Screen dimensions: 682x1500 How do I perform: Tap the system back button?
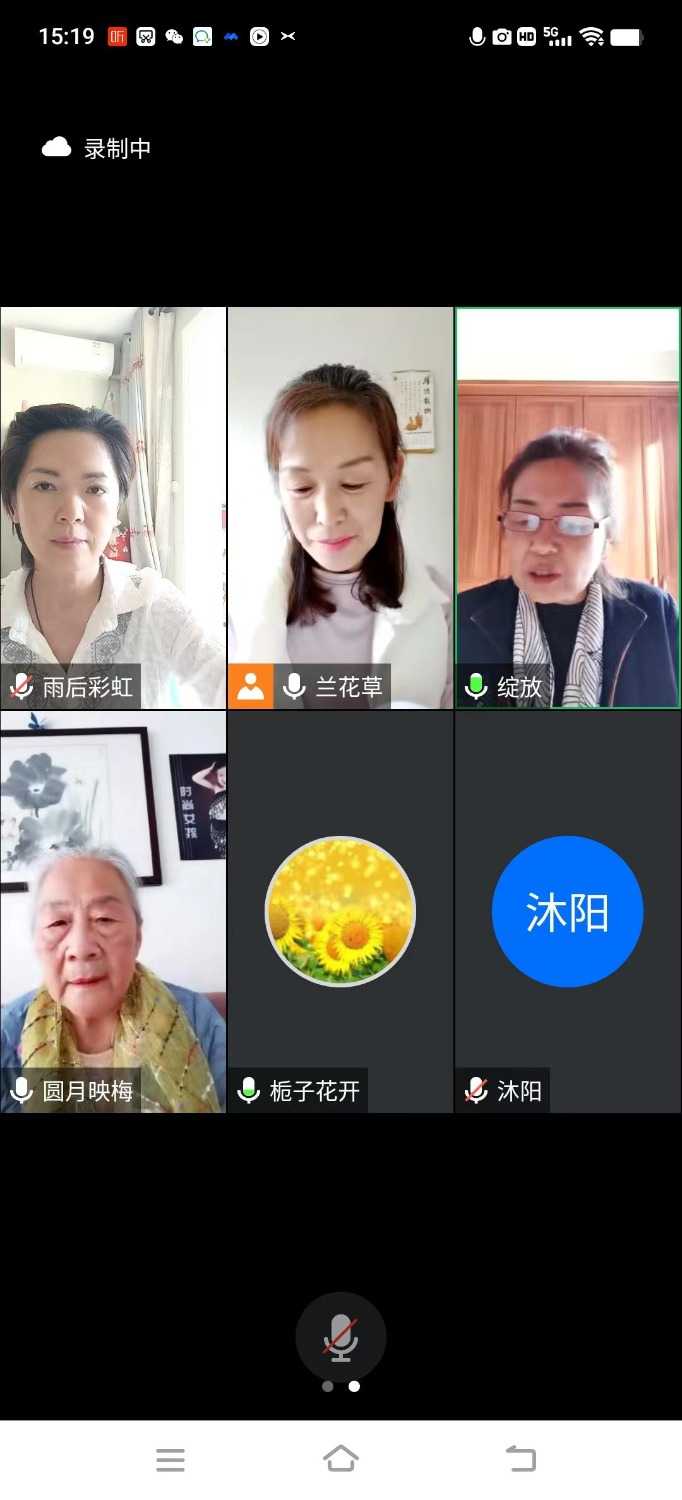click(x=521, y=1460)
